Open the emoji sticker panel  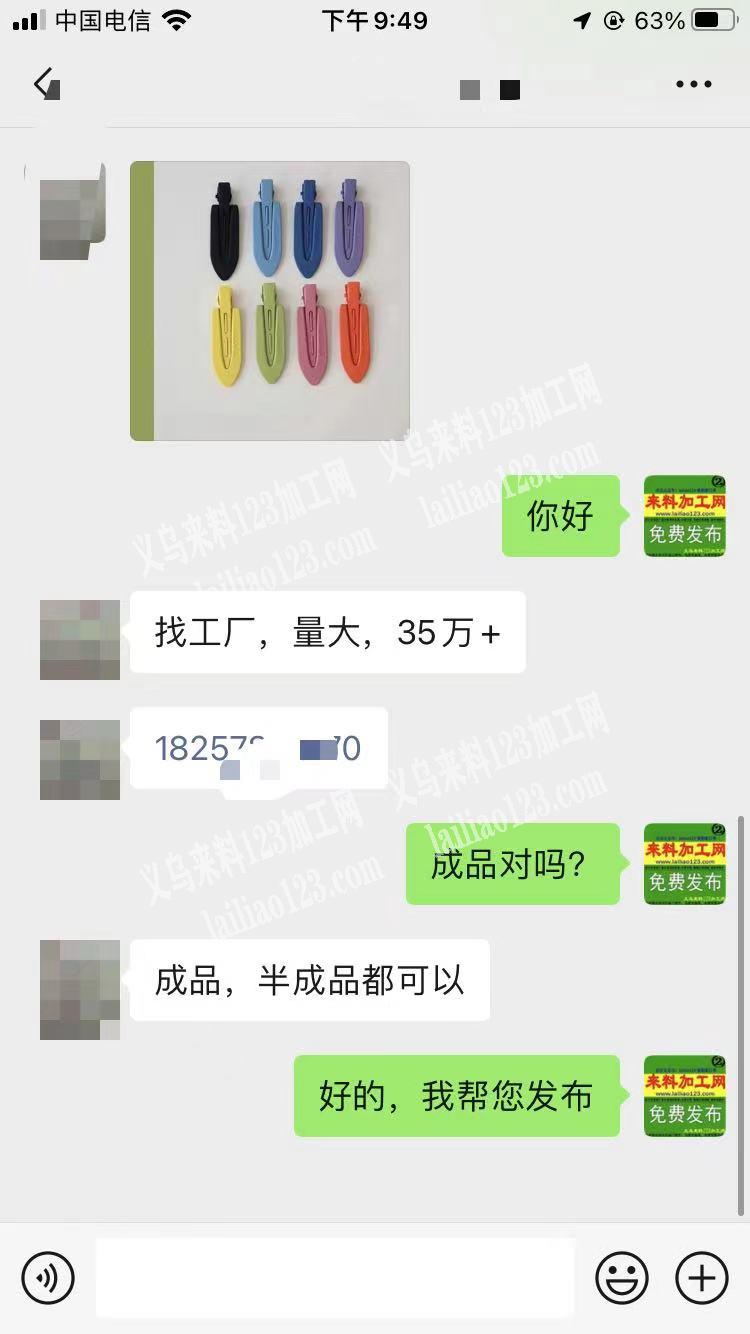click(621, 1277)
